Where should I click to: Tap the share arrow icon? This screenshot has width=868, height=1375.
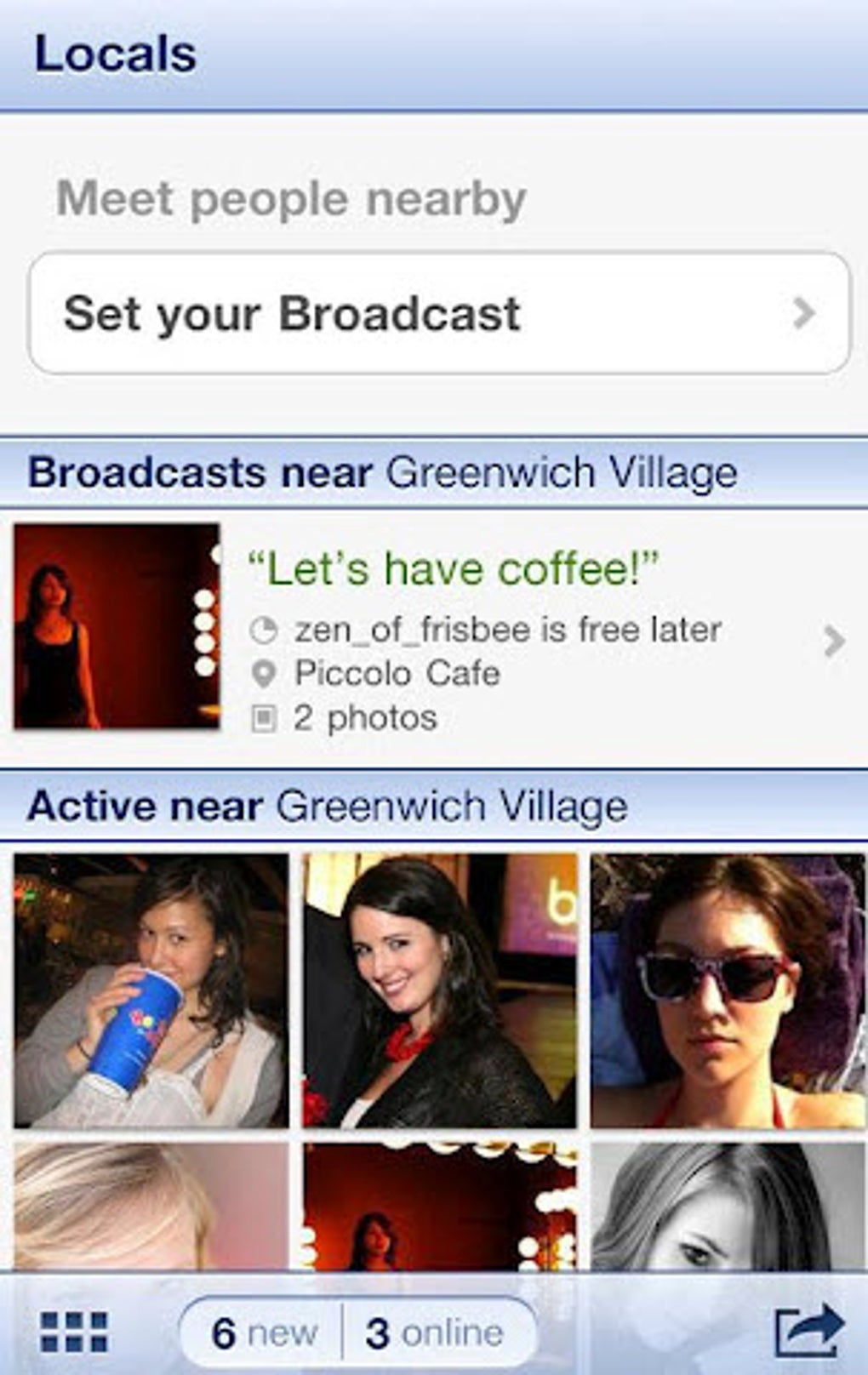(x=808, y=1330)
